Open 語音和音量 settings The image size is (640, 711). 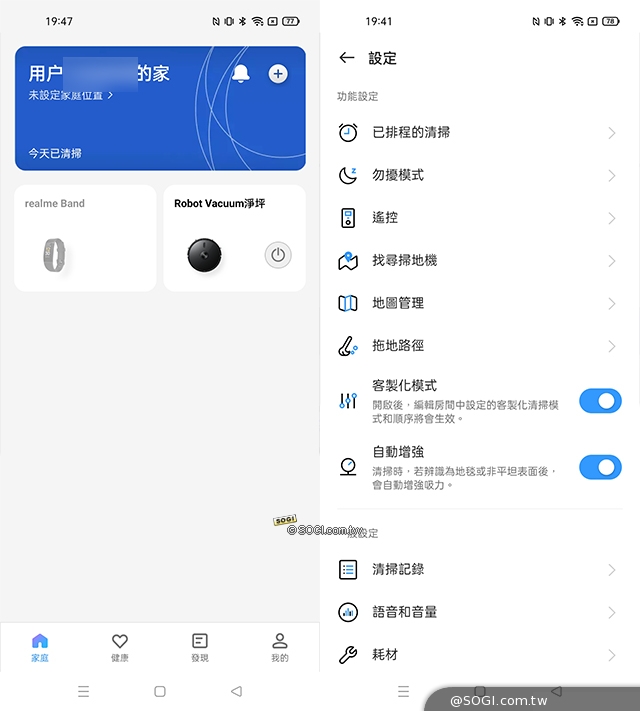click(x=478, y=612)
